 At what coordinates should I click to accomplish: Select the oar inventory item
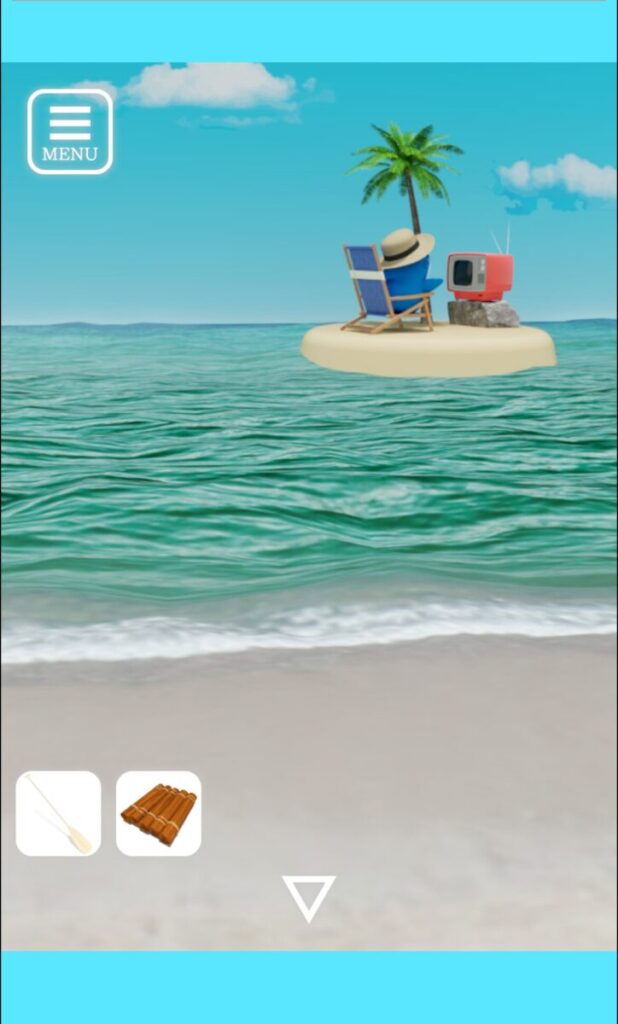(x=58, y=814)
